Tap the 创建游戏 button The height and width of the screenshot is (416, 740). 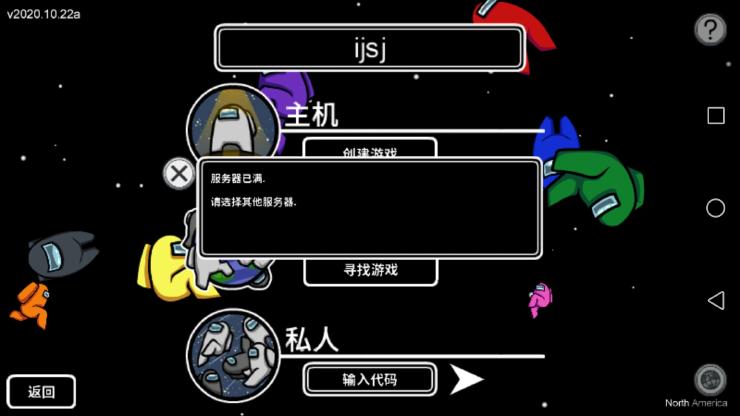370,148
